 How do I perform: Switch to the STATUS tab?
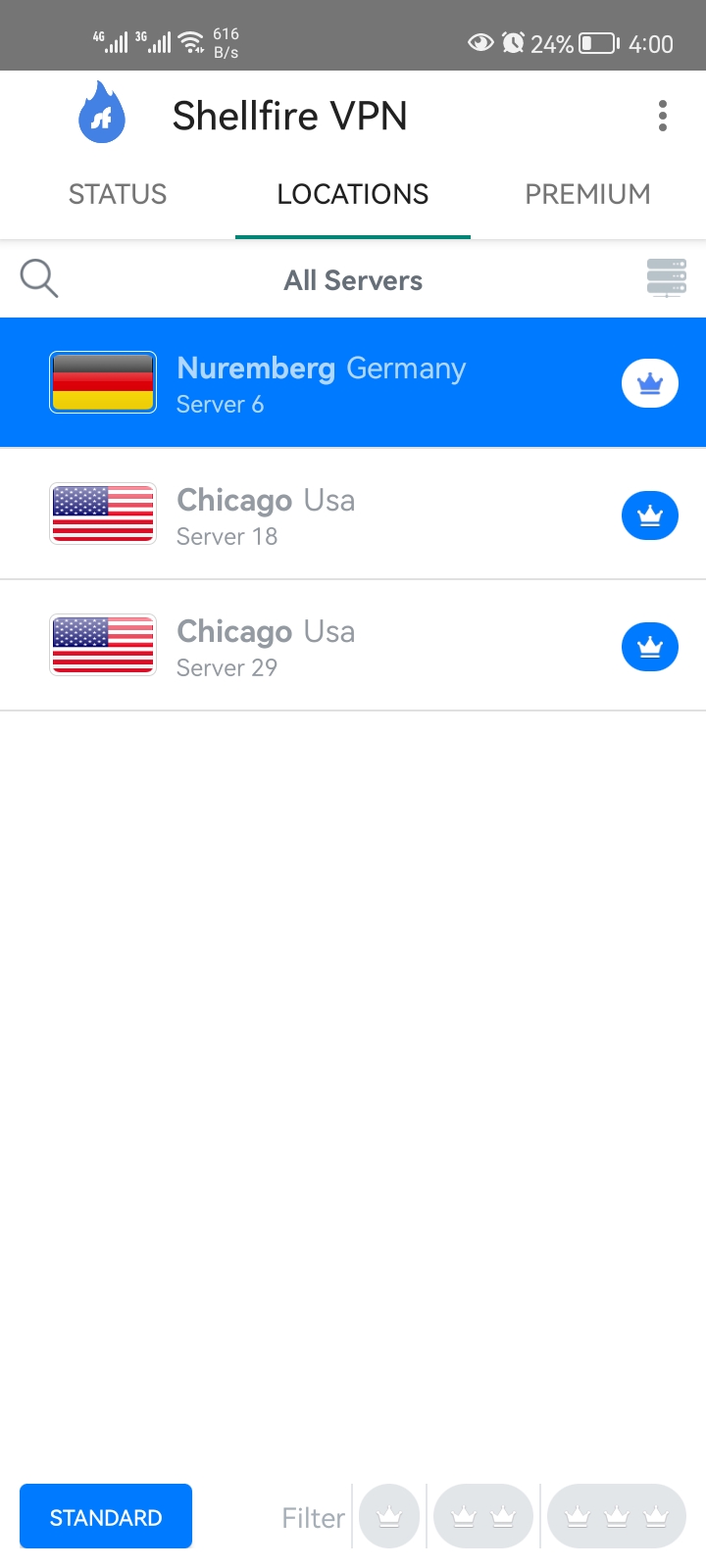118,194
